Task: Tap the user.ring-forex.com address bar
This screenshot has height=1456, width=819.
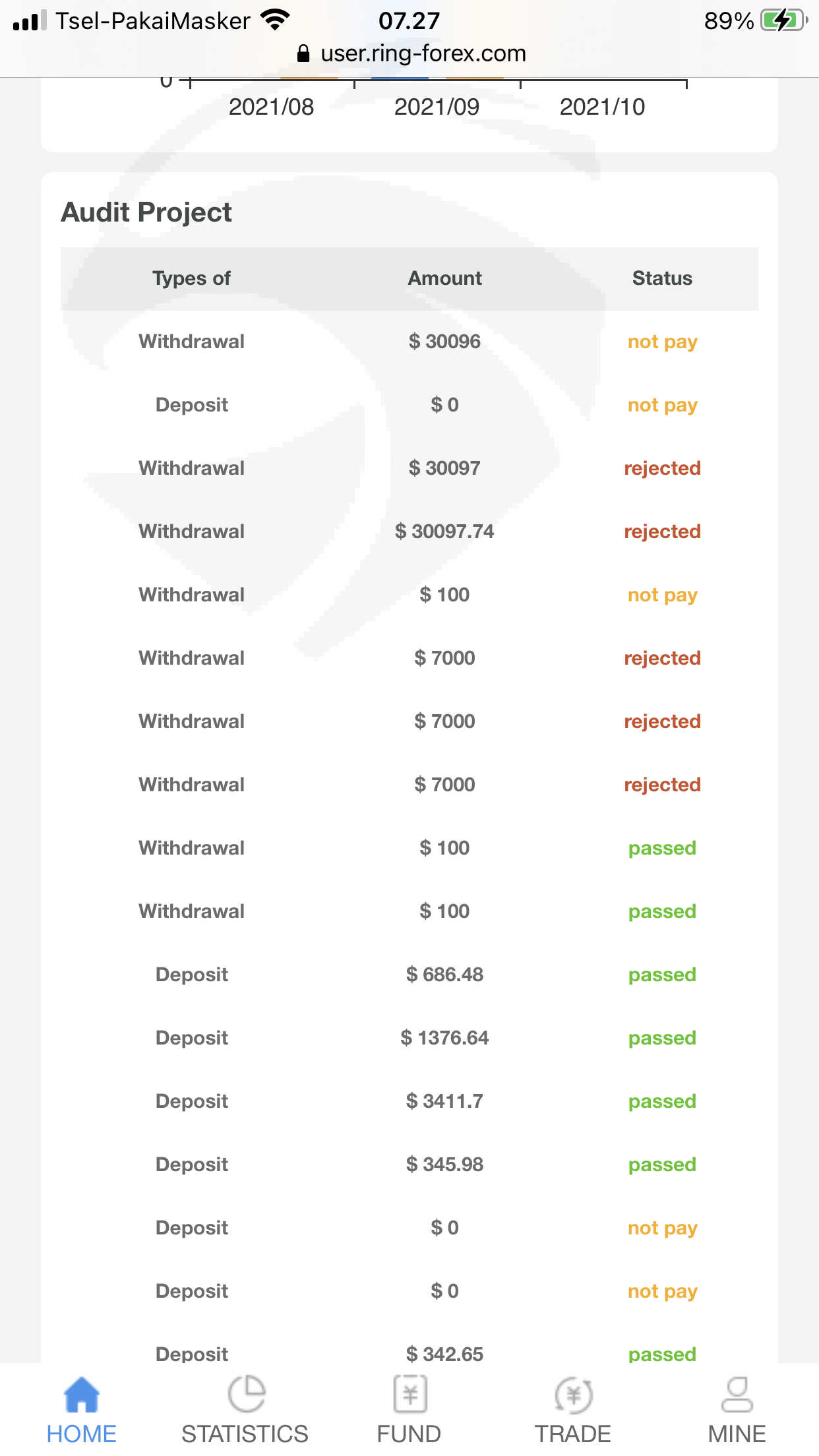Action: [411, 53]
